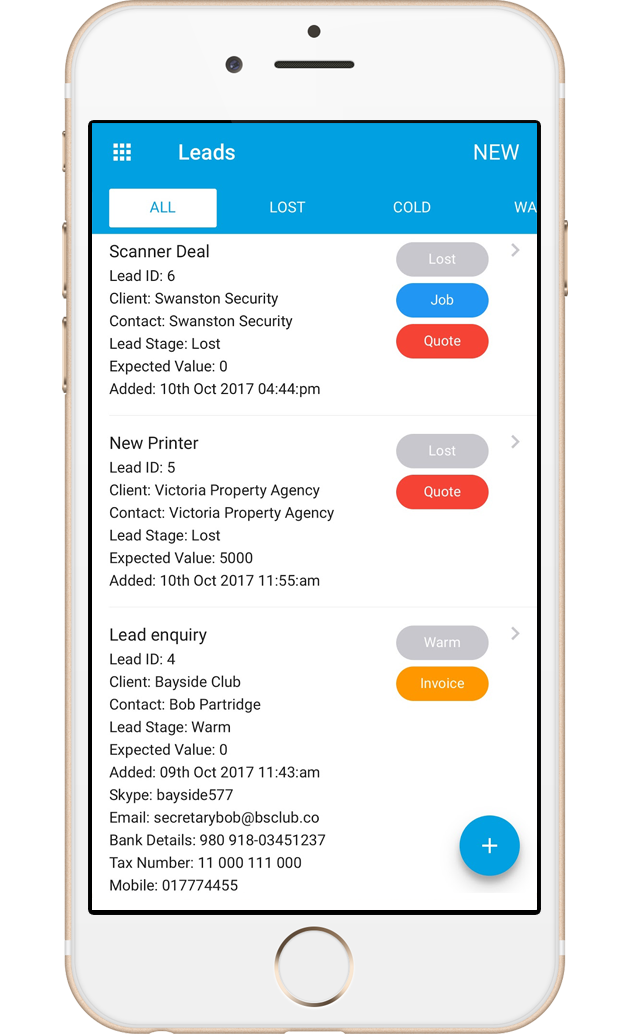
Task: Create a Quote for New Printer
Action: [442, 492]
